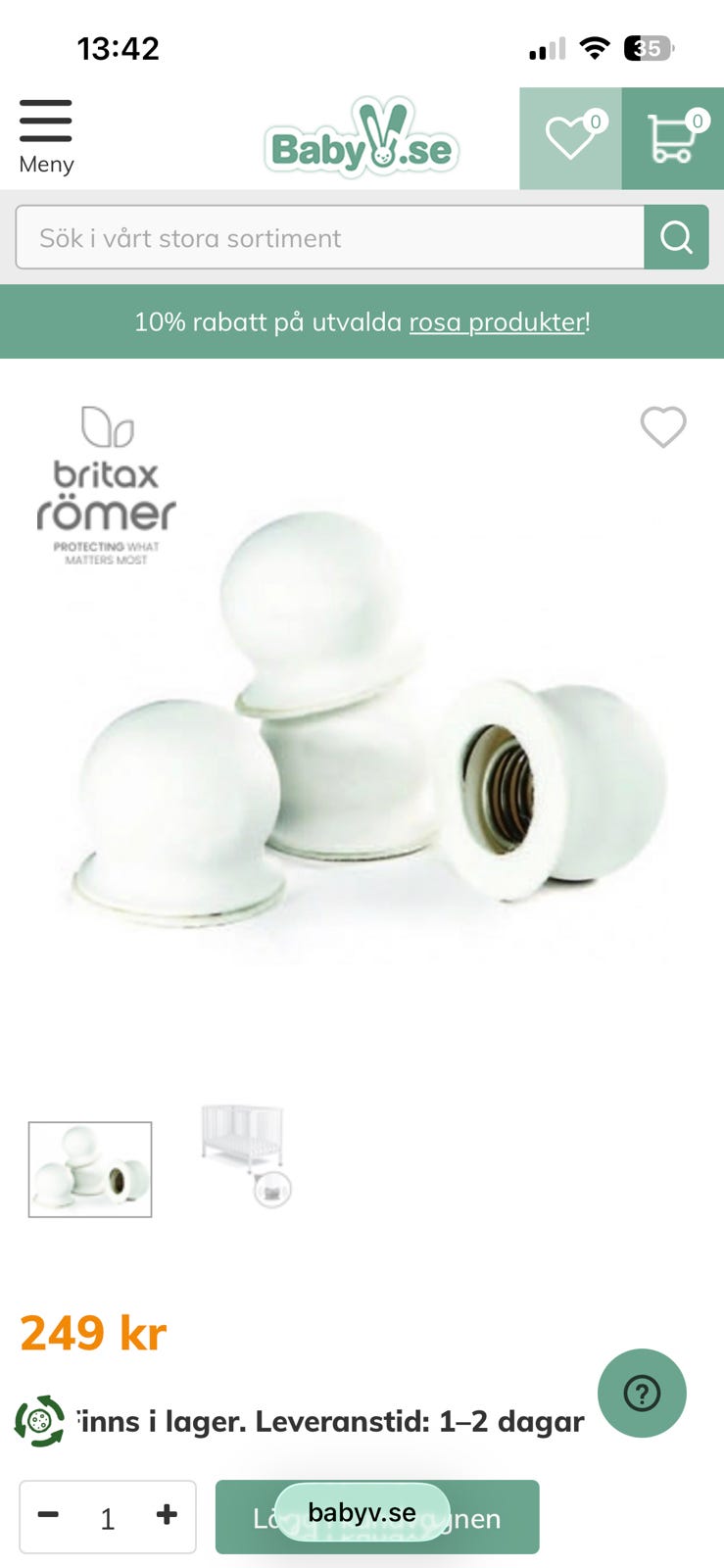Open the Meny hamburger menu

[46, 137]
